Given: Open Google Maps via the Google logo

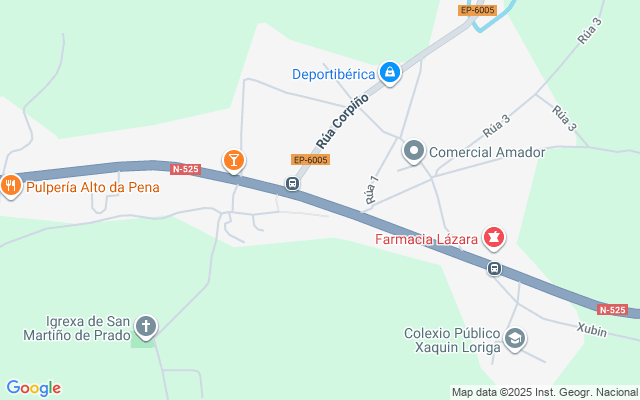Looking at the screenshot, I should (x=34, y=388).
